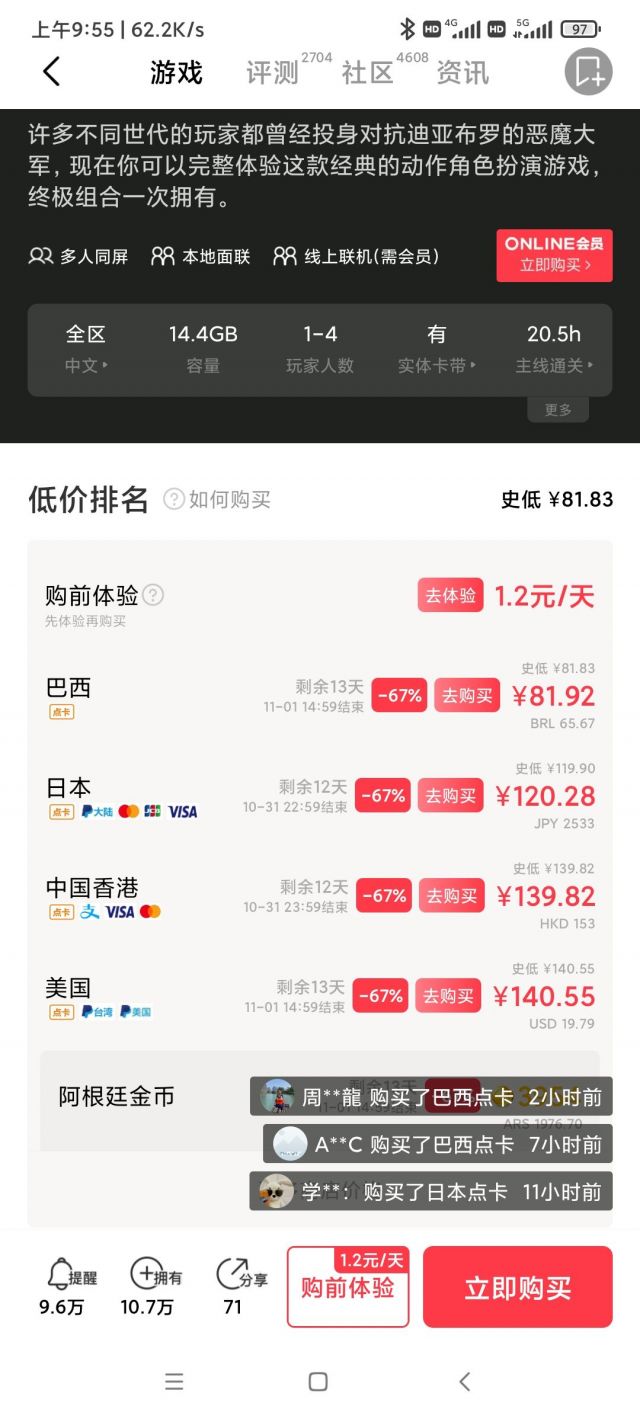Image resolution: width=640 pixels, height=1422 pixels.
Task: Add game to collection via top-right icon
Action: [x=587, y=71]
